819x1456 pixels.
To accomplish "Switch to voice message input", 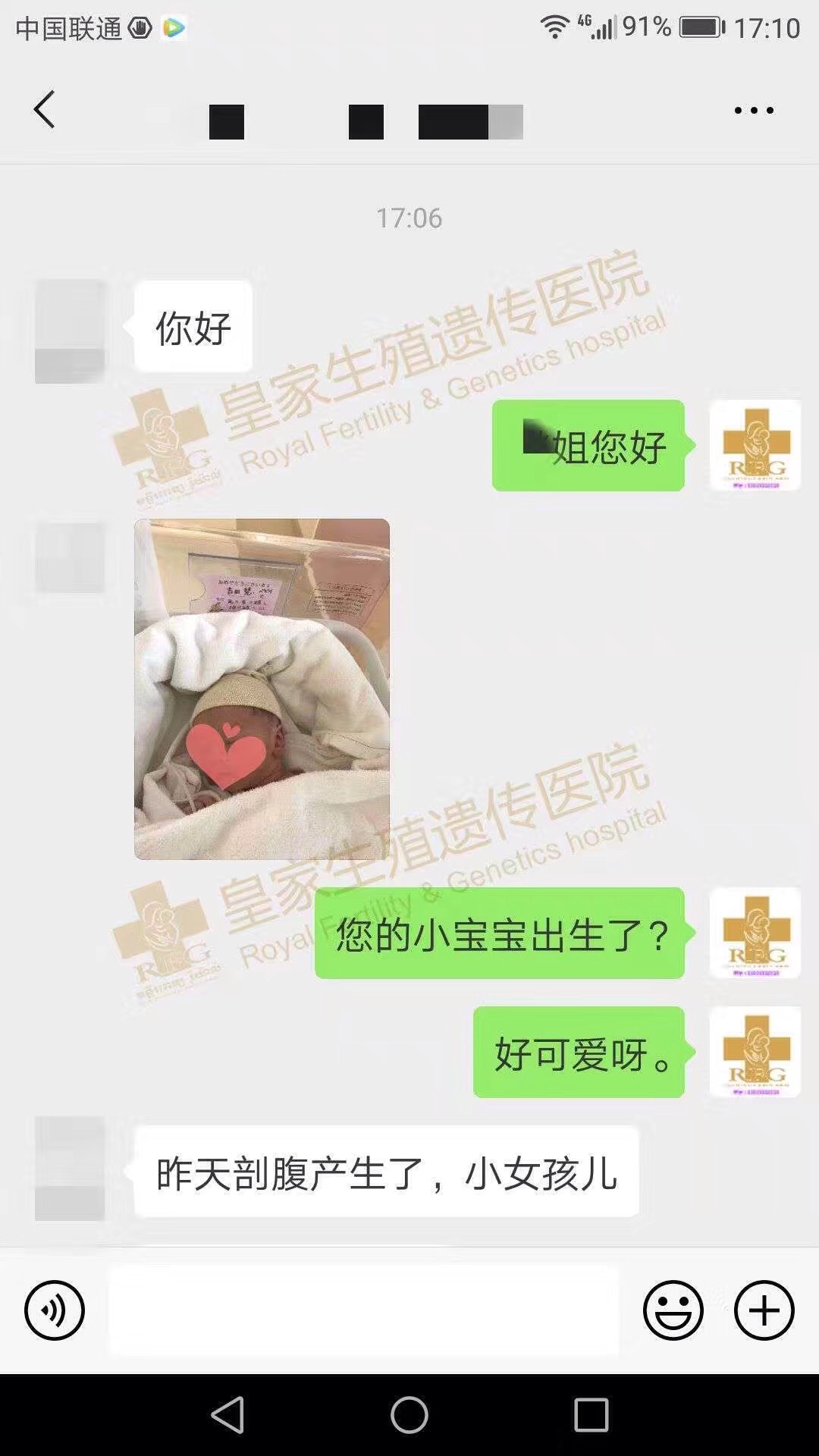I will pos(54,1310).
